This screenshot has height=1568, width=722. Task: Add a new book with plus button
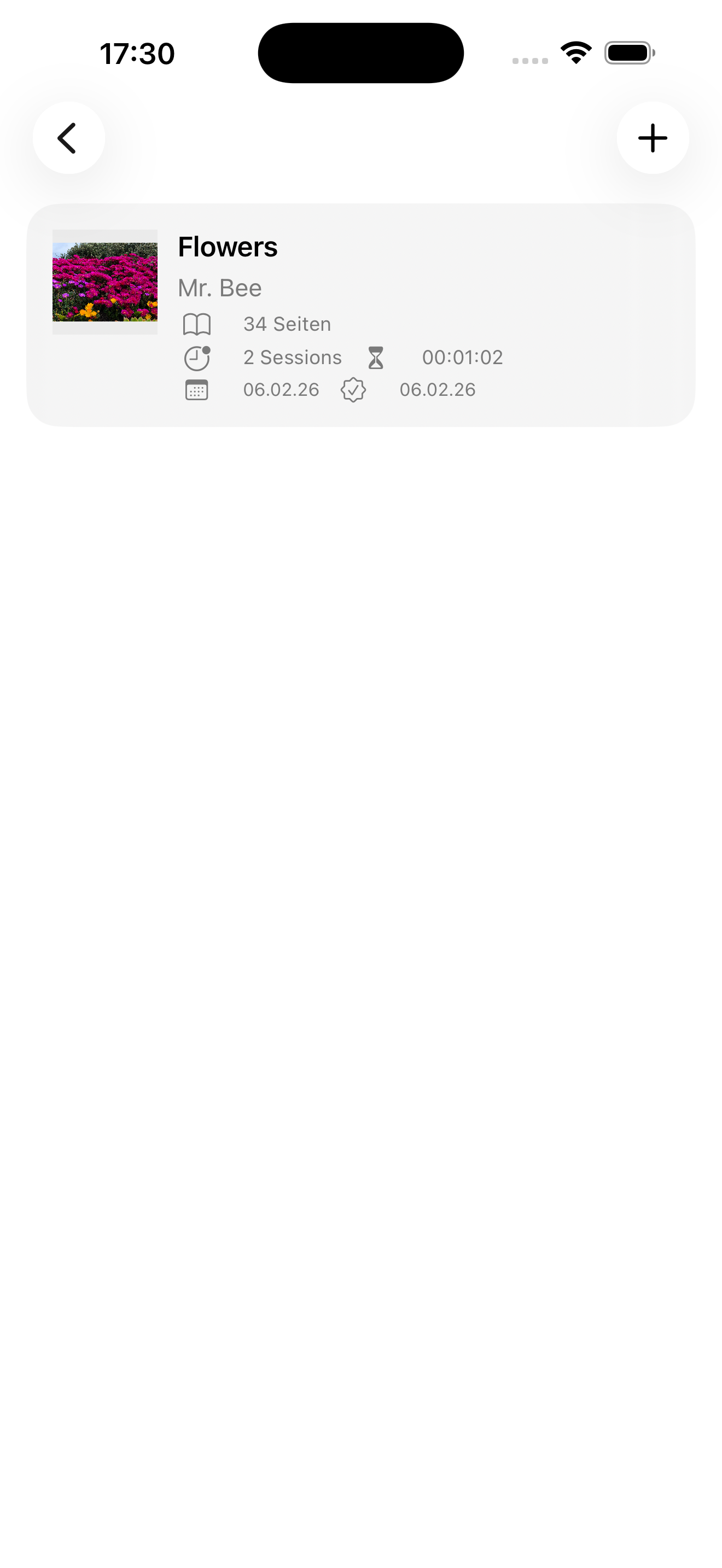(x=652, y=138)
